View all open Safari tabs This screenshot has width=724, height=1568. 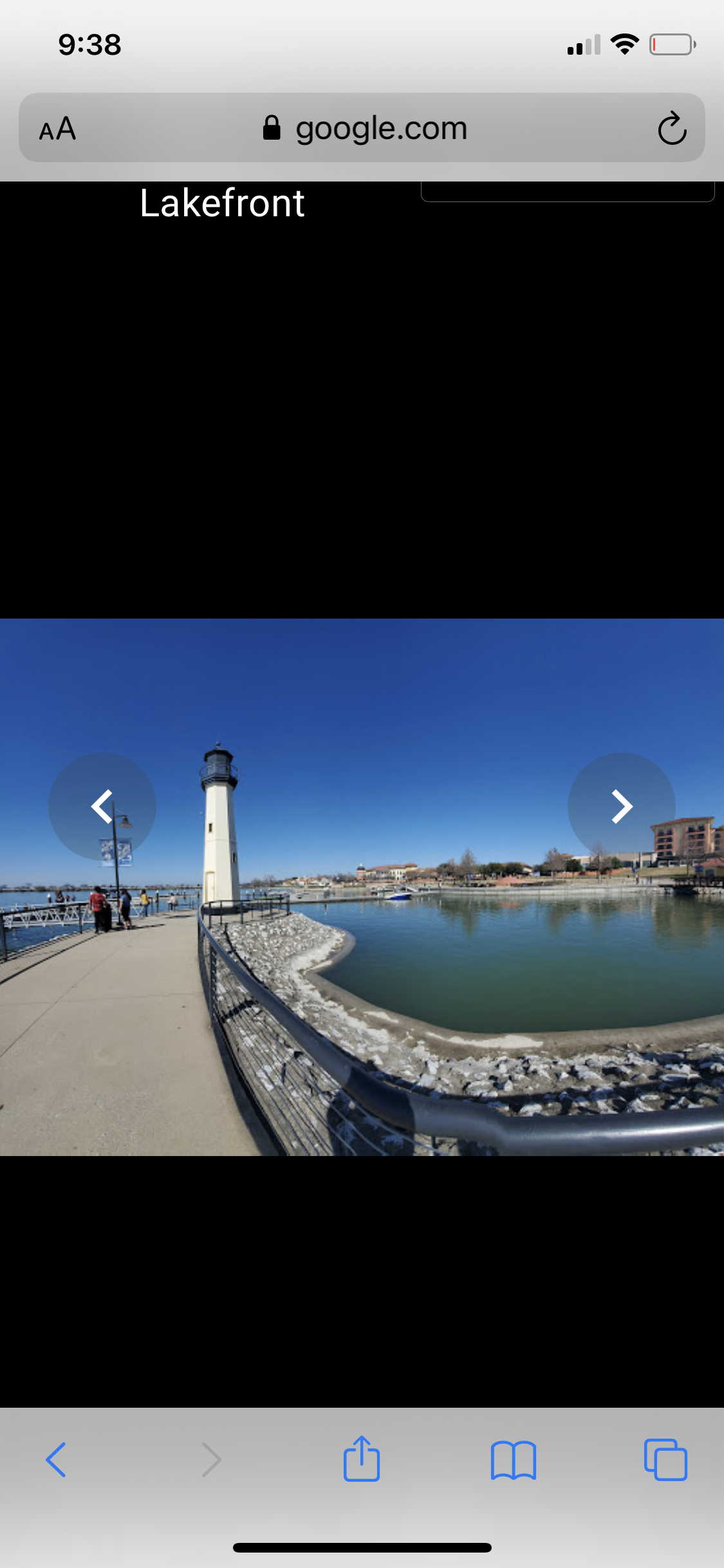click(665, 1459)
